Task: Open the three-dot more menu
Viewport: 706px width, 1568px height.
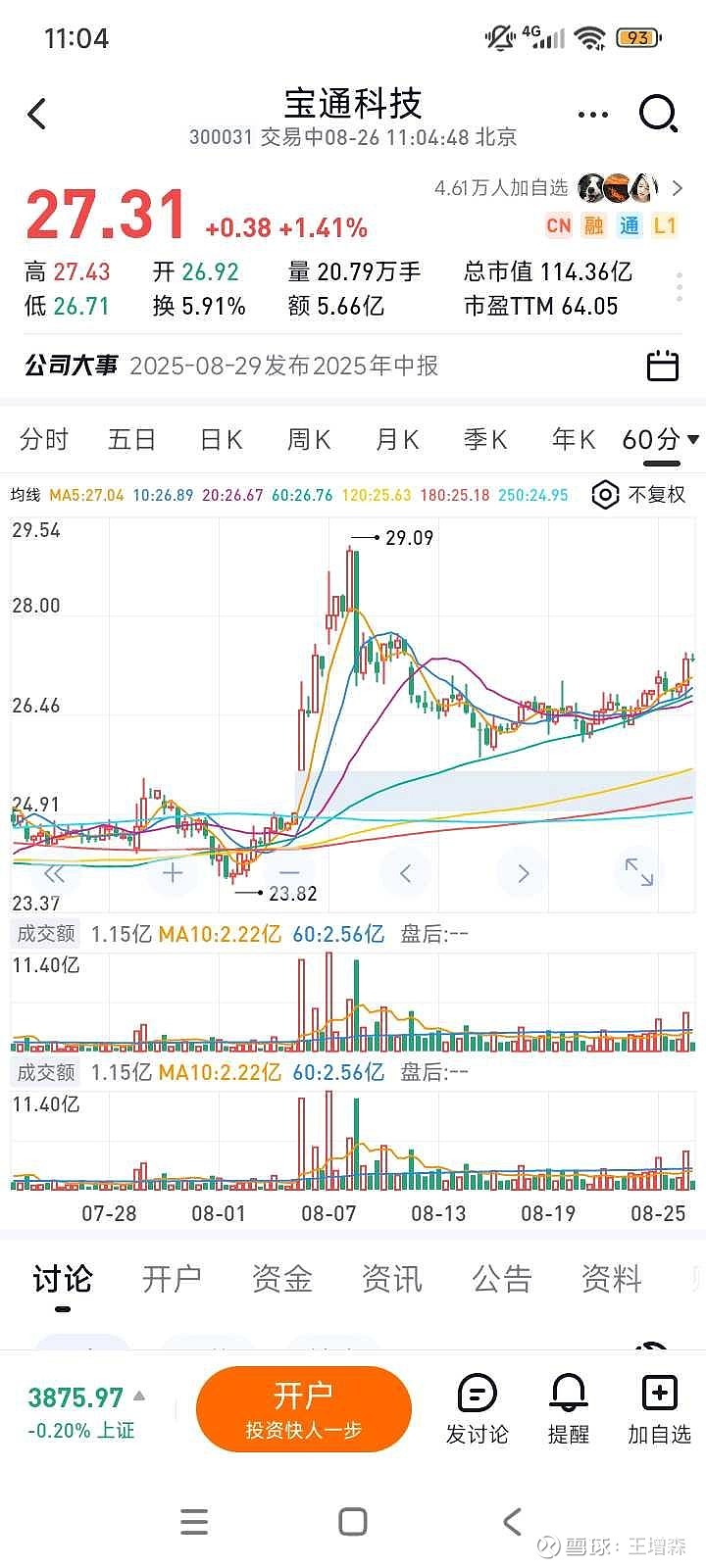Action: (592, 115)
